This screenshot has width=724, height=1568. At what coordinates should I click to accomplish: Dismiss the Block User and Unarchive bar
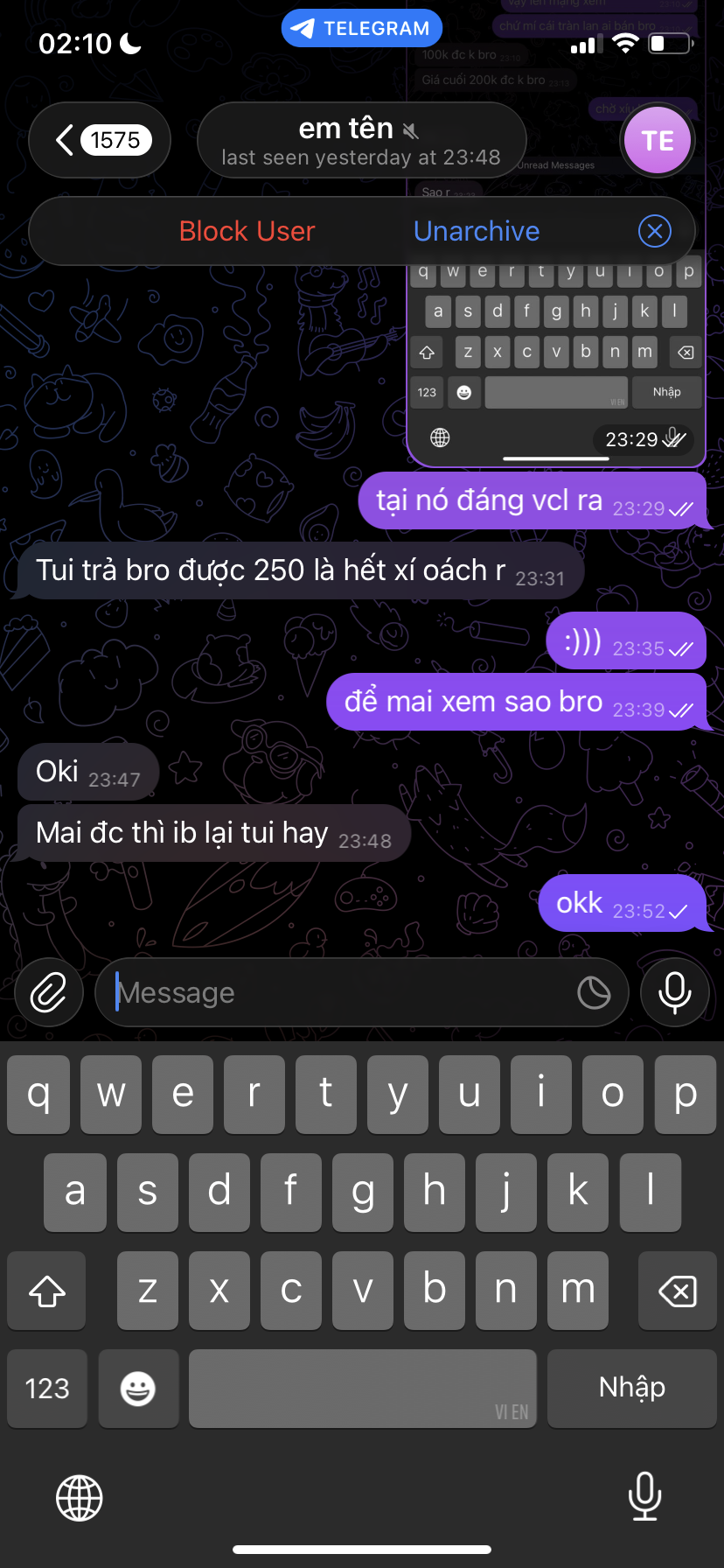[655, 231]
